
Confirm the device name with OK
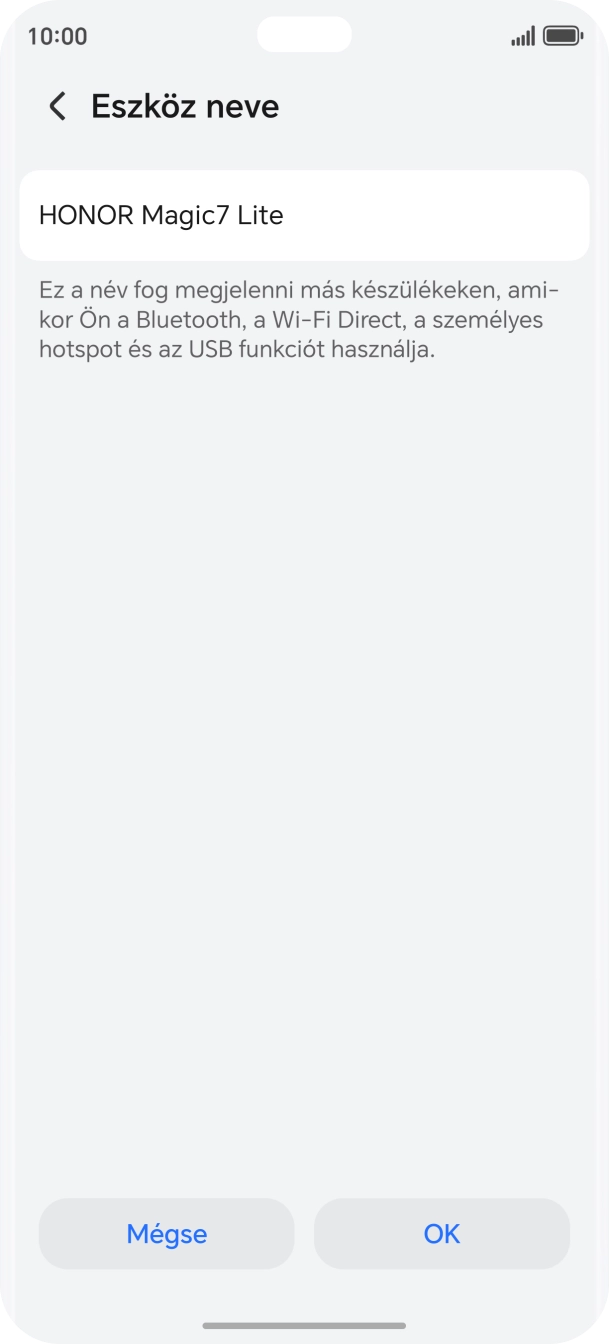(x=441, y=1233)
